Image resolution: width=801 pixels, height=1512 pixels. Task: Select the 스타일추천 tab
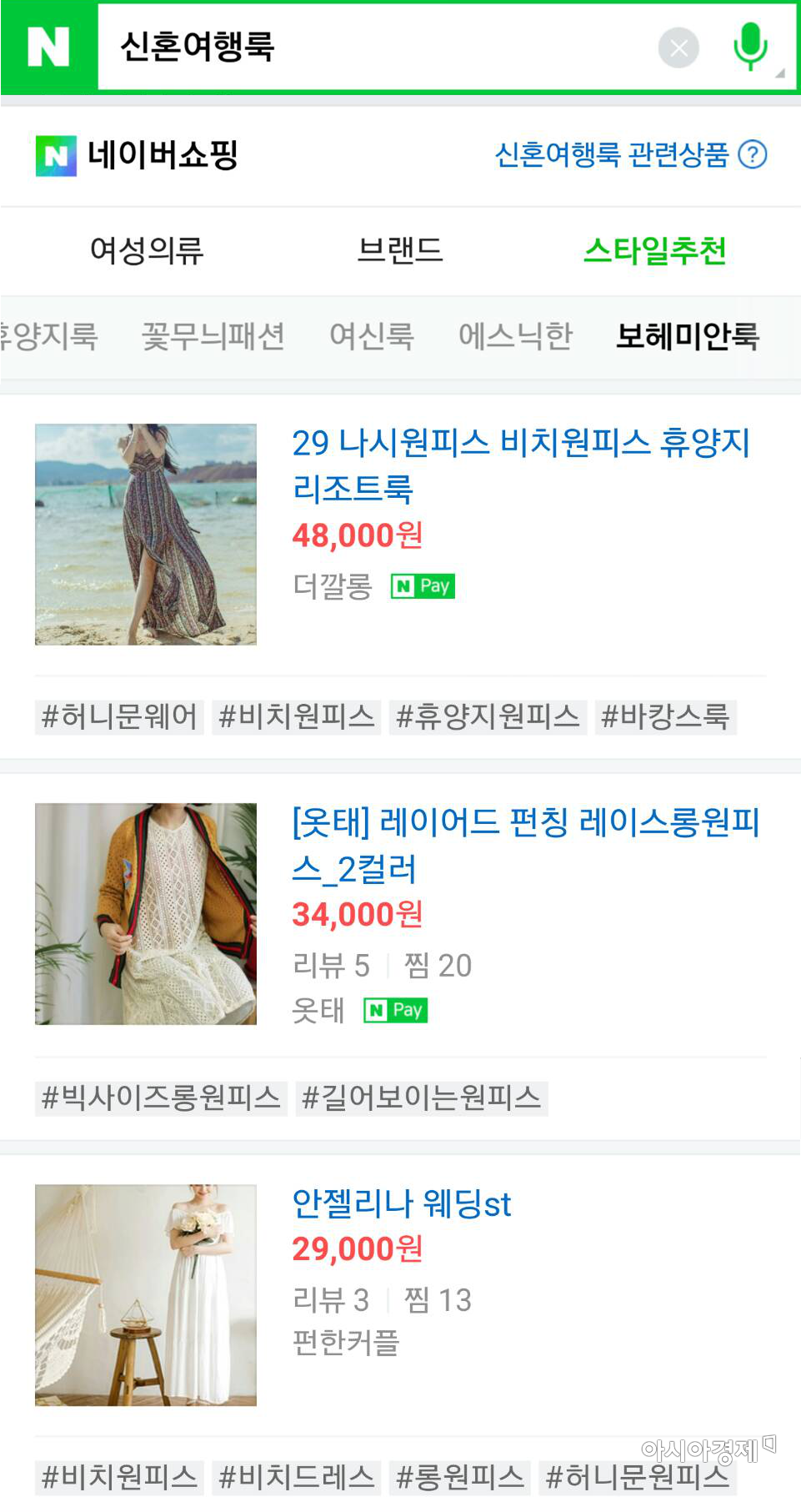pyautogui.click(x=654, y=250)
